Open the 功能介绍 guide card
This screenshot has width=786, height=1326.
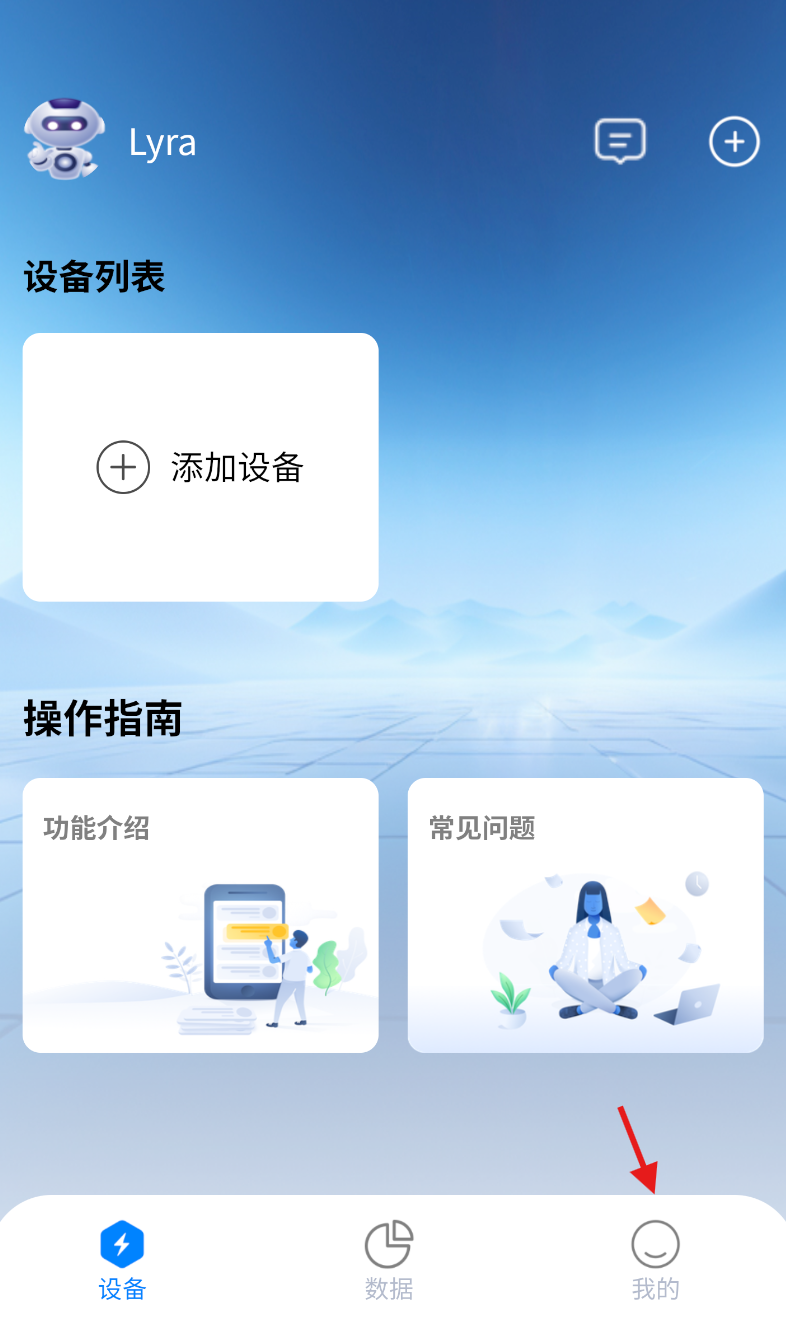click(200, 914)
